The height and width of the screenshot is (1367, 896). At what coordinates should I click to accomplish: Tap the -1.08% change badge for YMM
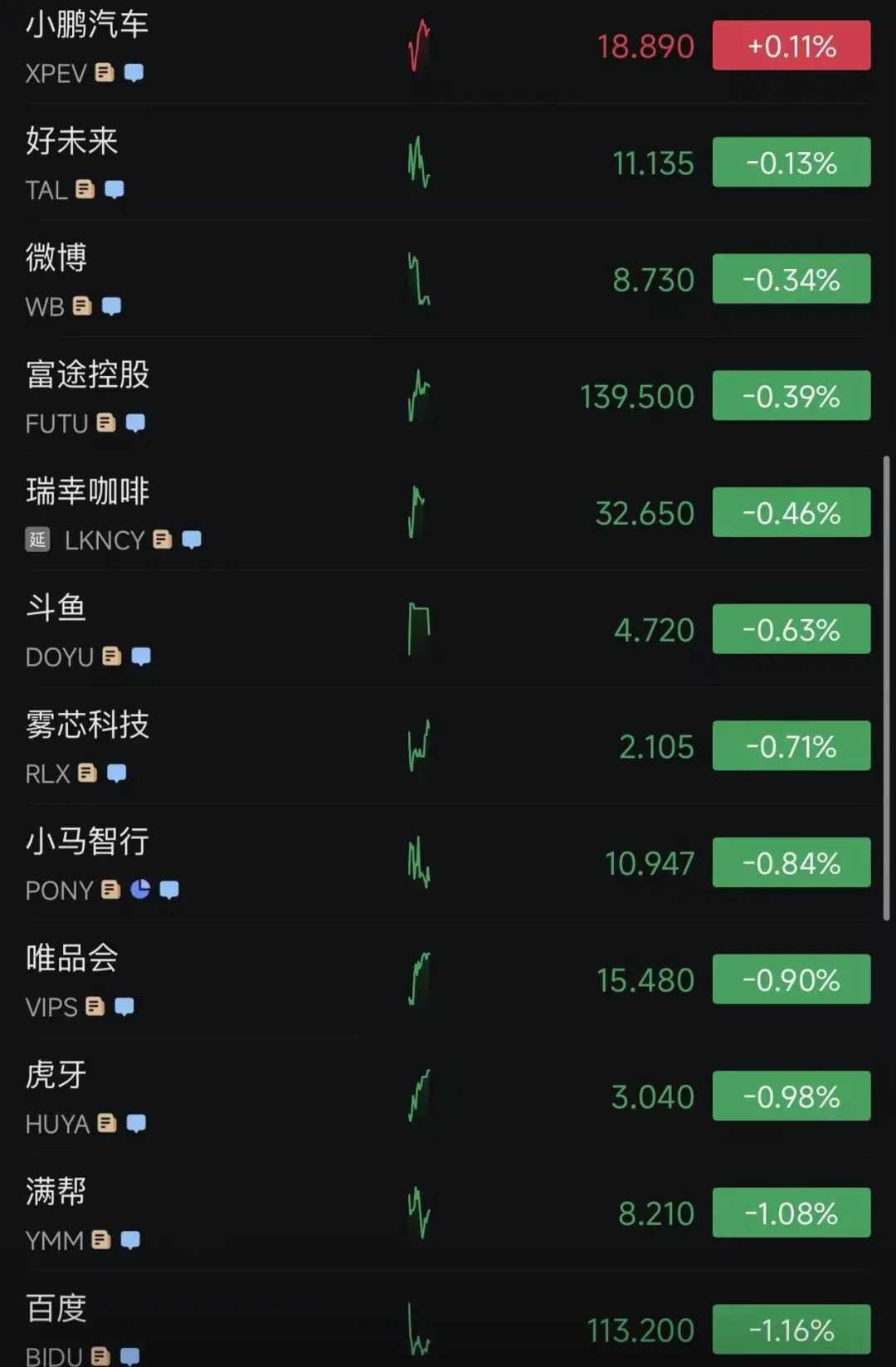[791, 1213]
